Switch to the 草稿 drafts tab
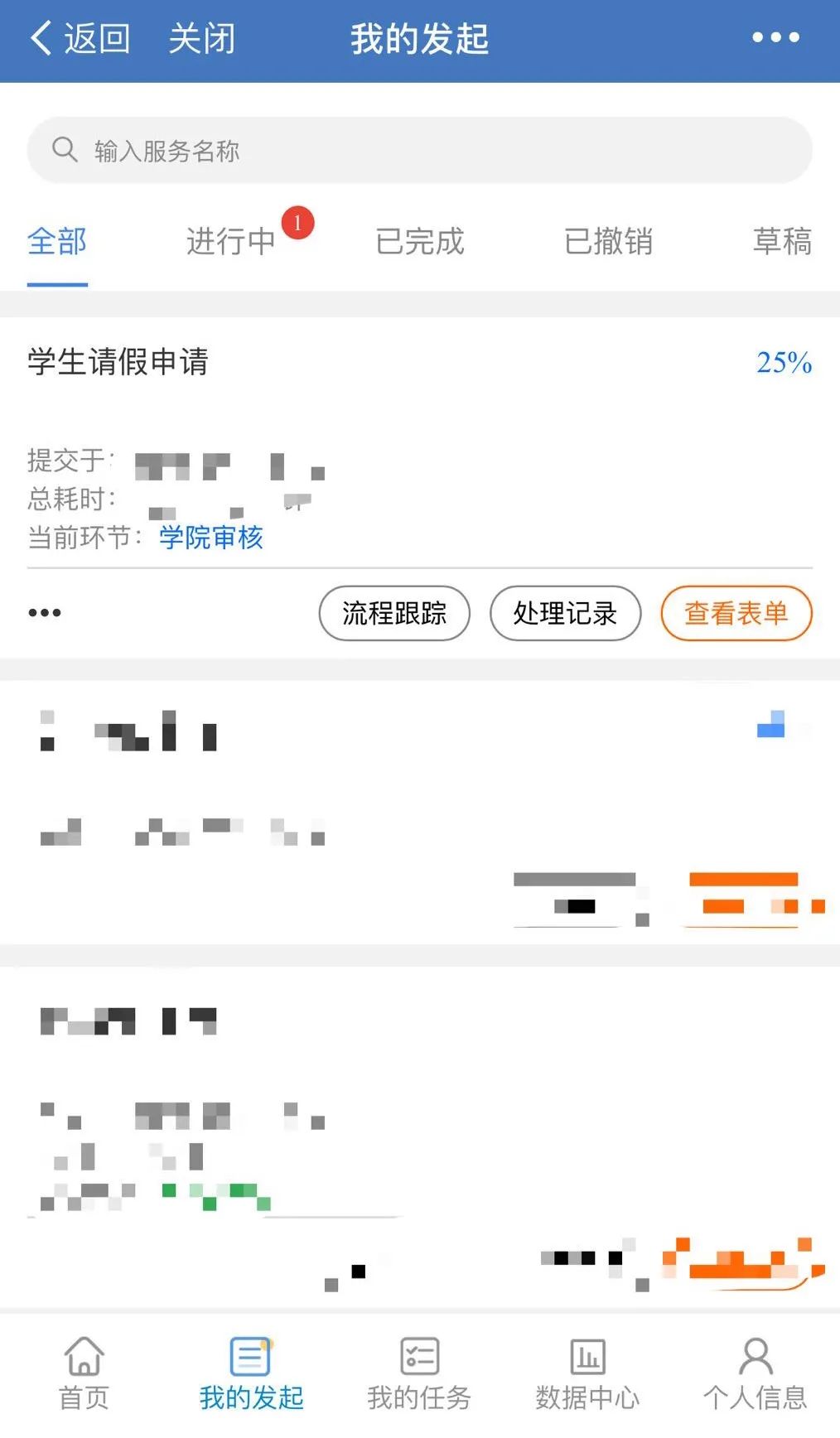This screenshot has height=1438, width=840. pos(781,242)
